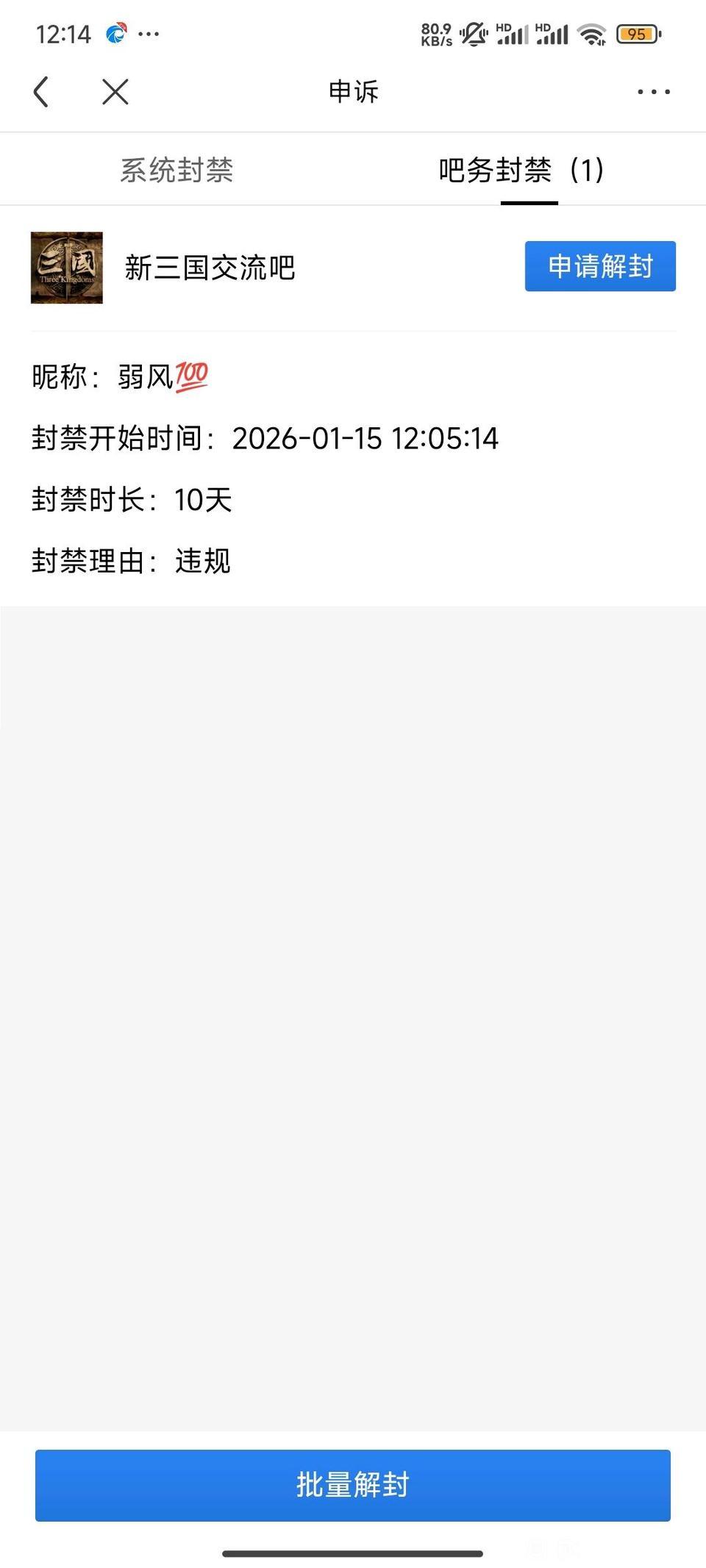Open the three-dot overflow menu
706x1568 pixels.
(653, 92)
